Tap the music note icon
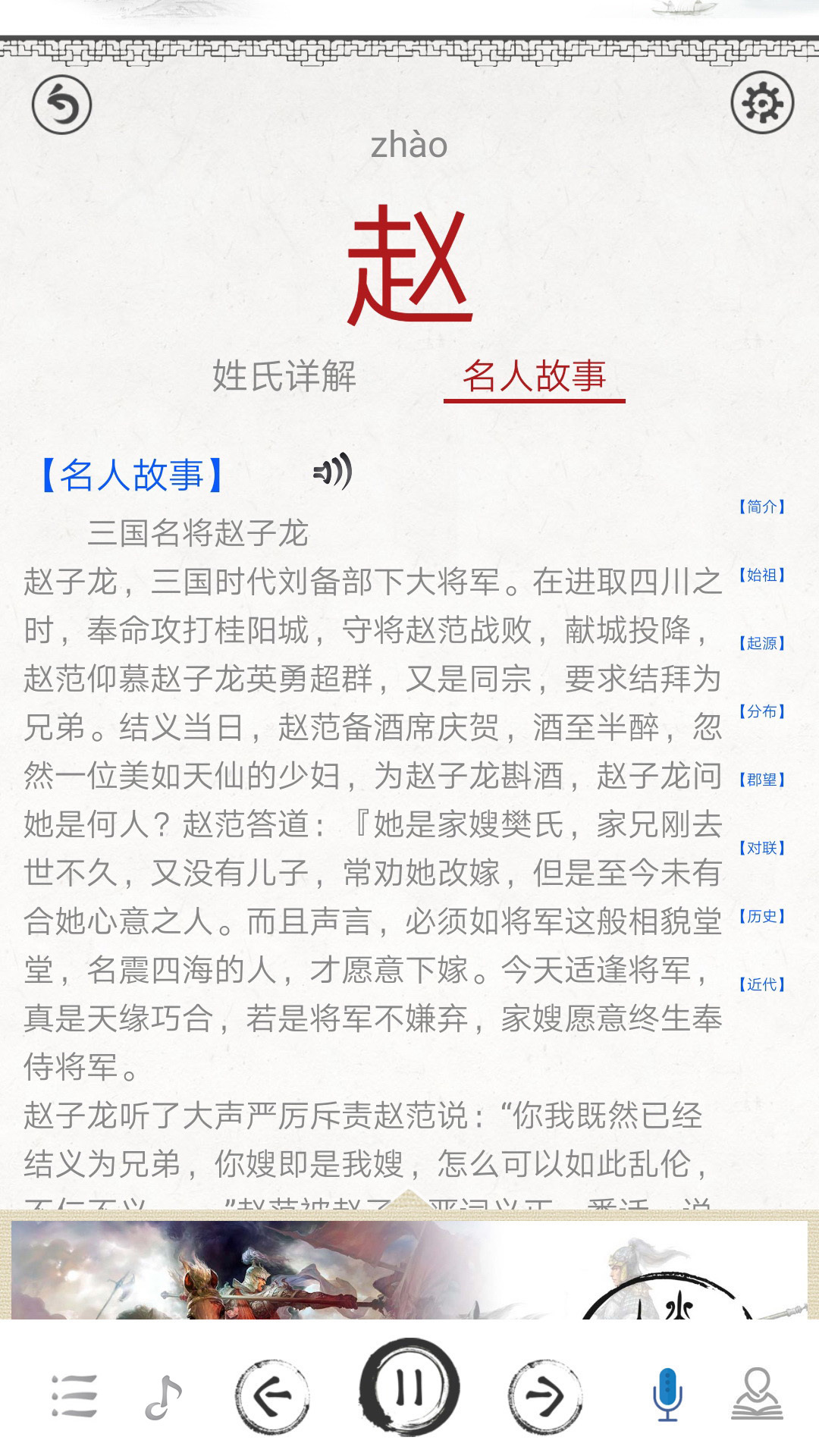Image resolution: width=819 pixels, height=1456 pixels. point(164,1395)
